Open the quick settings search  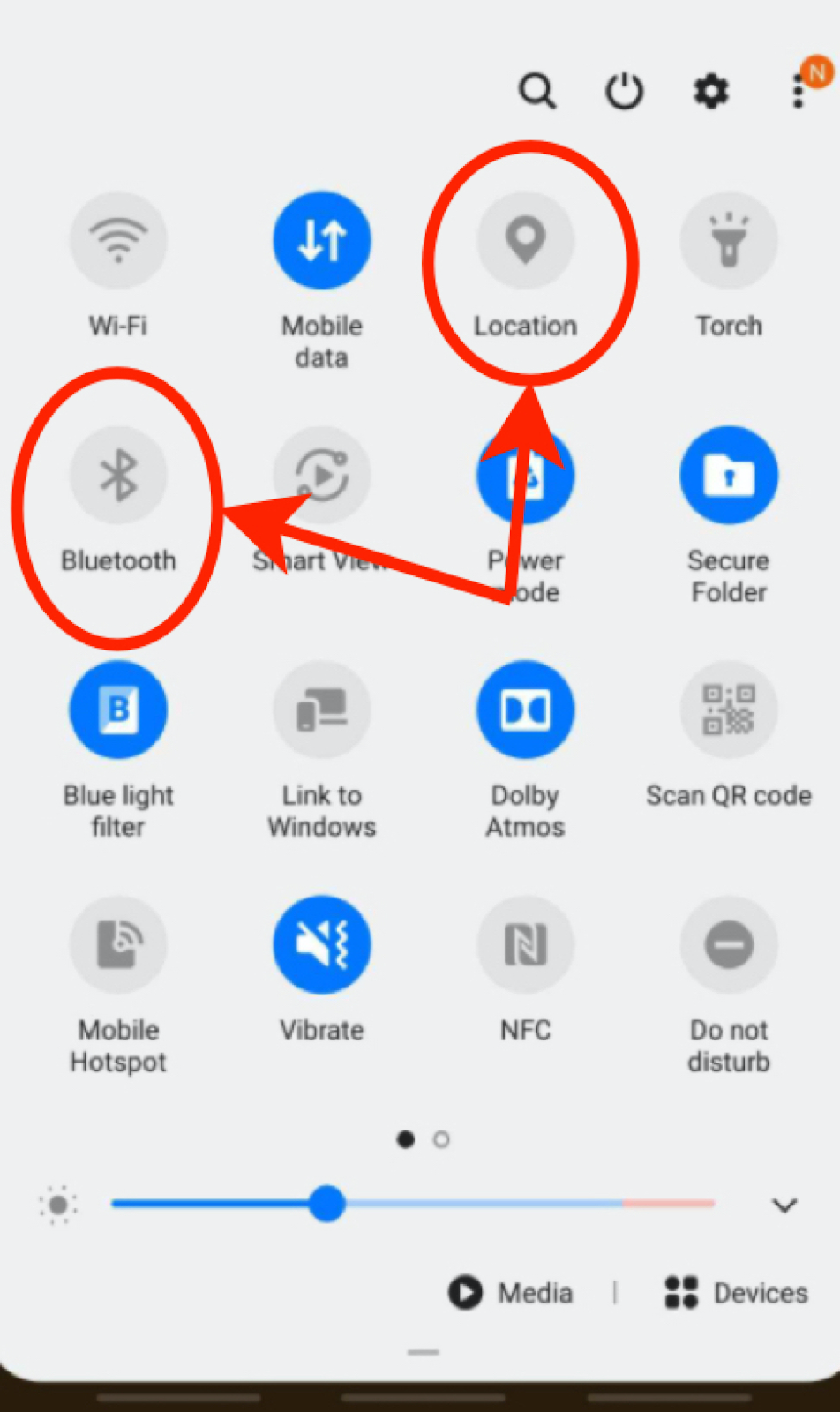coord(536,91)
